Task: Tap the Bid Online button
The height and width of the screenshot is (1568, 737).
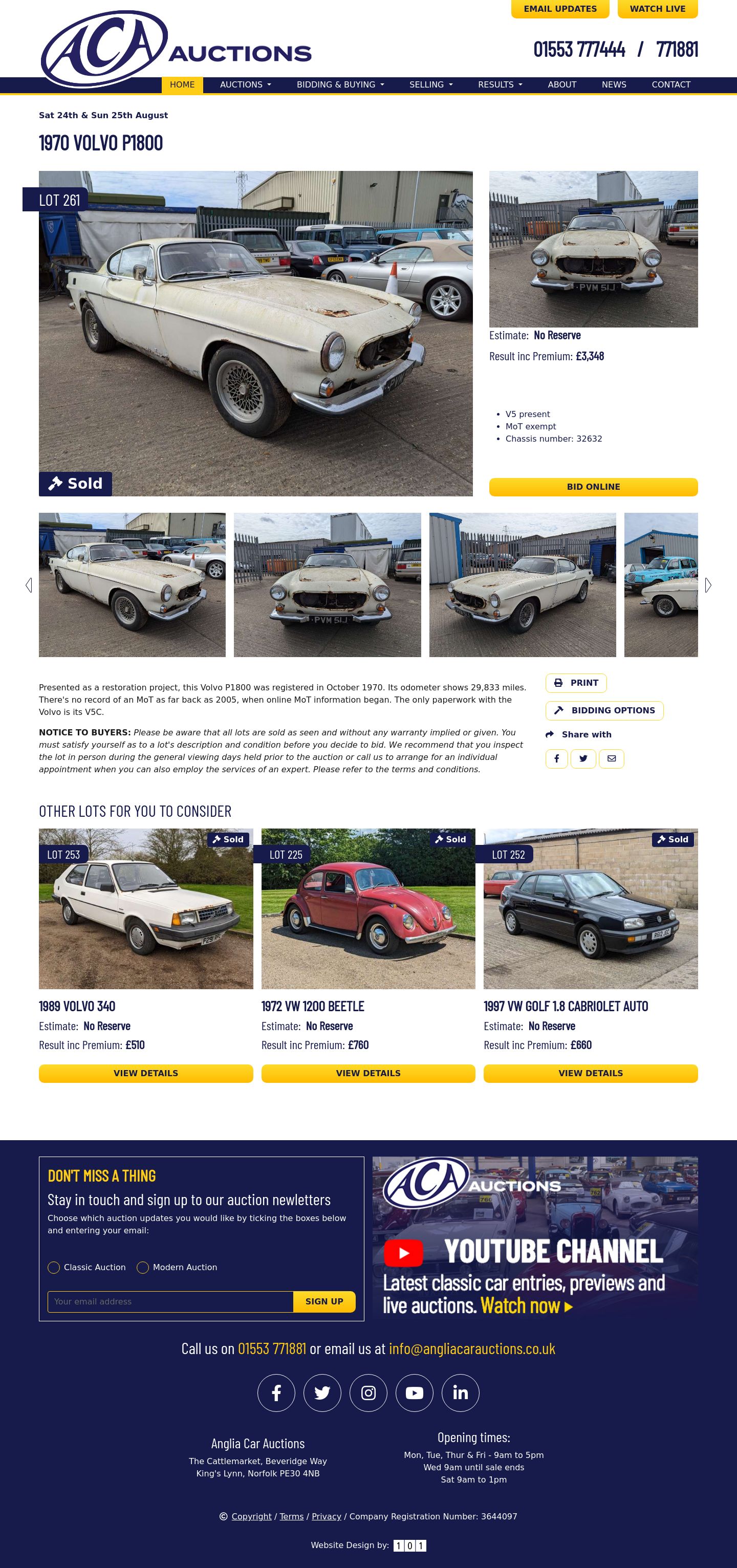Action: [593, 487]
